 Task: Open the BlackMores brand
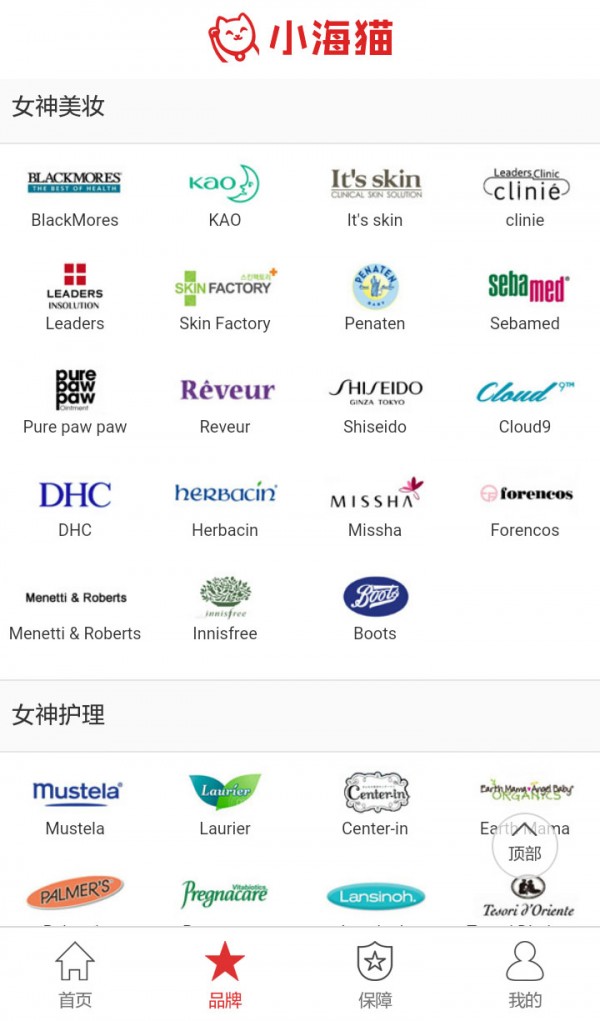75,197
